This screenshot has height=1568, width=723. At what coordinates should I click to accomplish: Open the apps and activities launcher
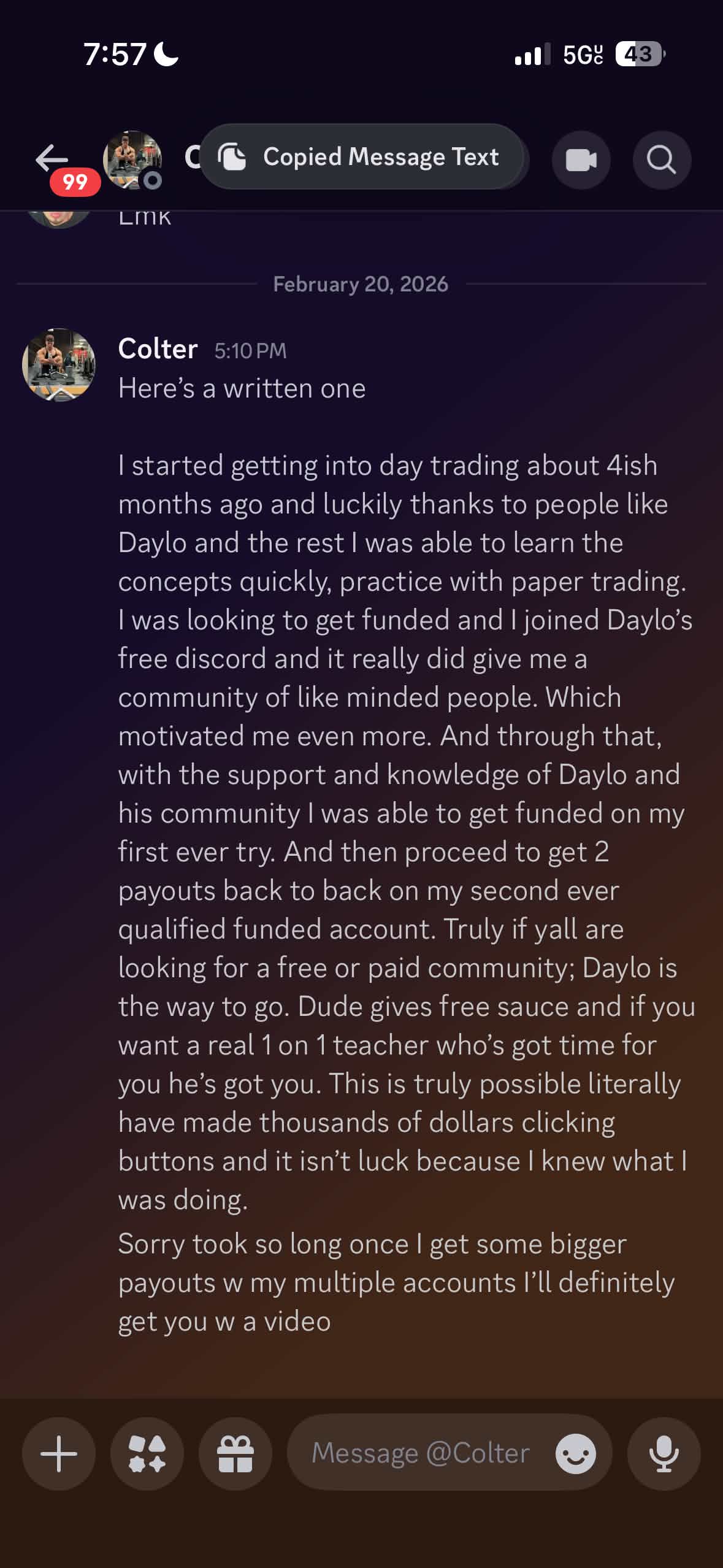tap(147, 1453)
